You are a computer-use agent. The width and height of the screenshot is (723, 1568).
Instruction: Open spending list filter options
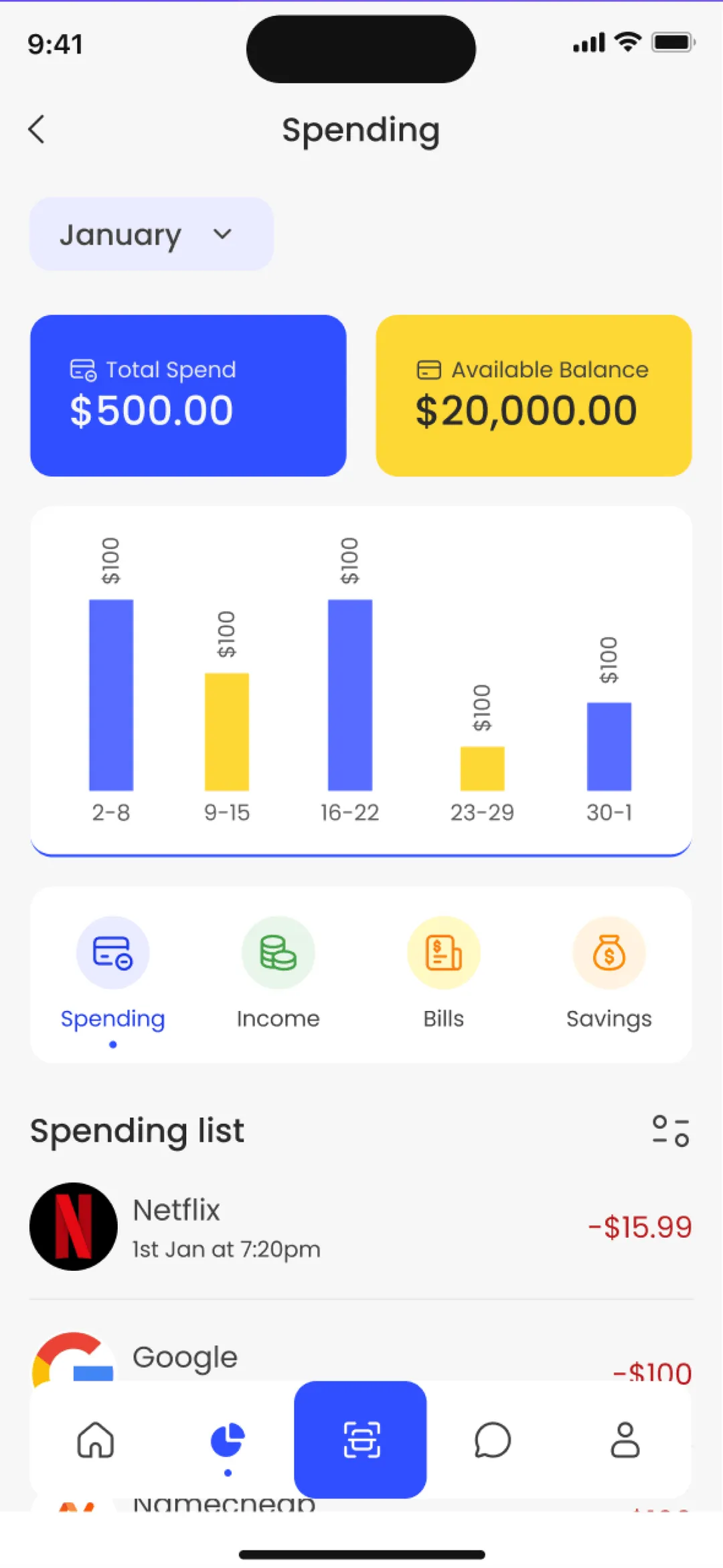pos(671,1131)
